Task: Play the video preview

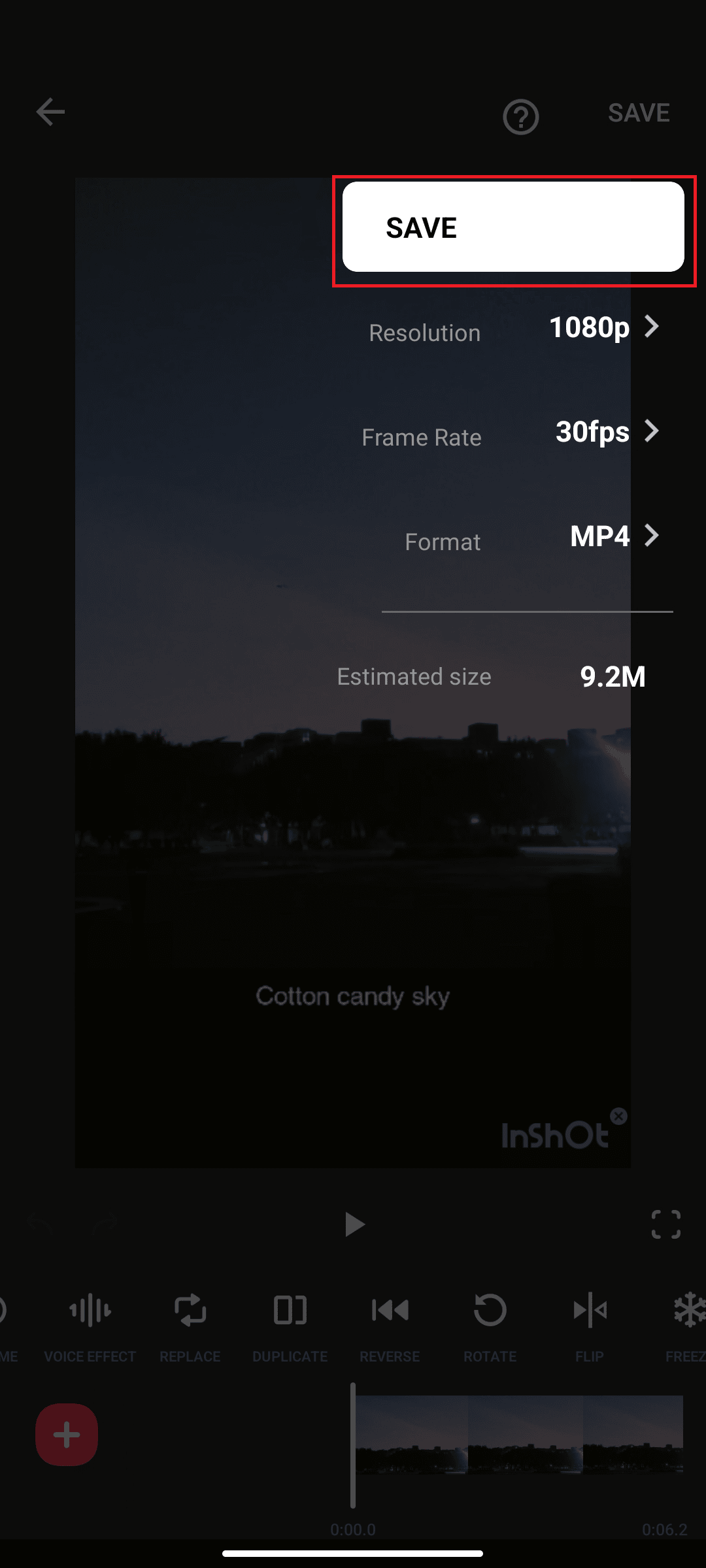Action: 354,1224
